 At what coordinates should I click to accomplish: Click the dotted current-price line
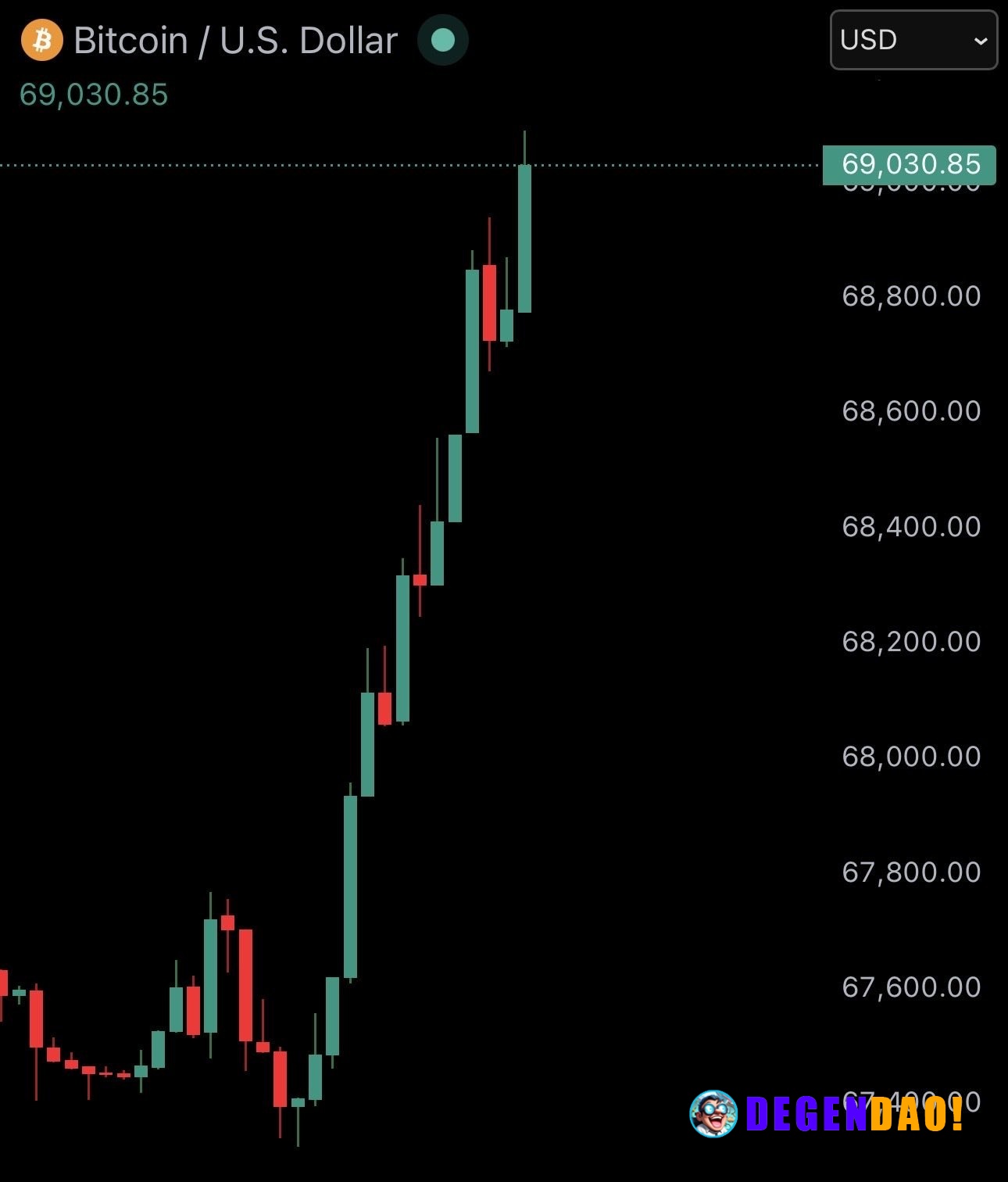pos(313,165)
